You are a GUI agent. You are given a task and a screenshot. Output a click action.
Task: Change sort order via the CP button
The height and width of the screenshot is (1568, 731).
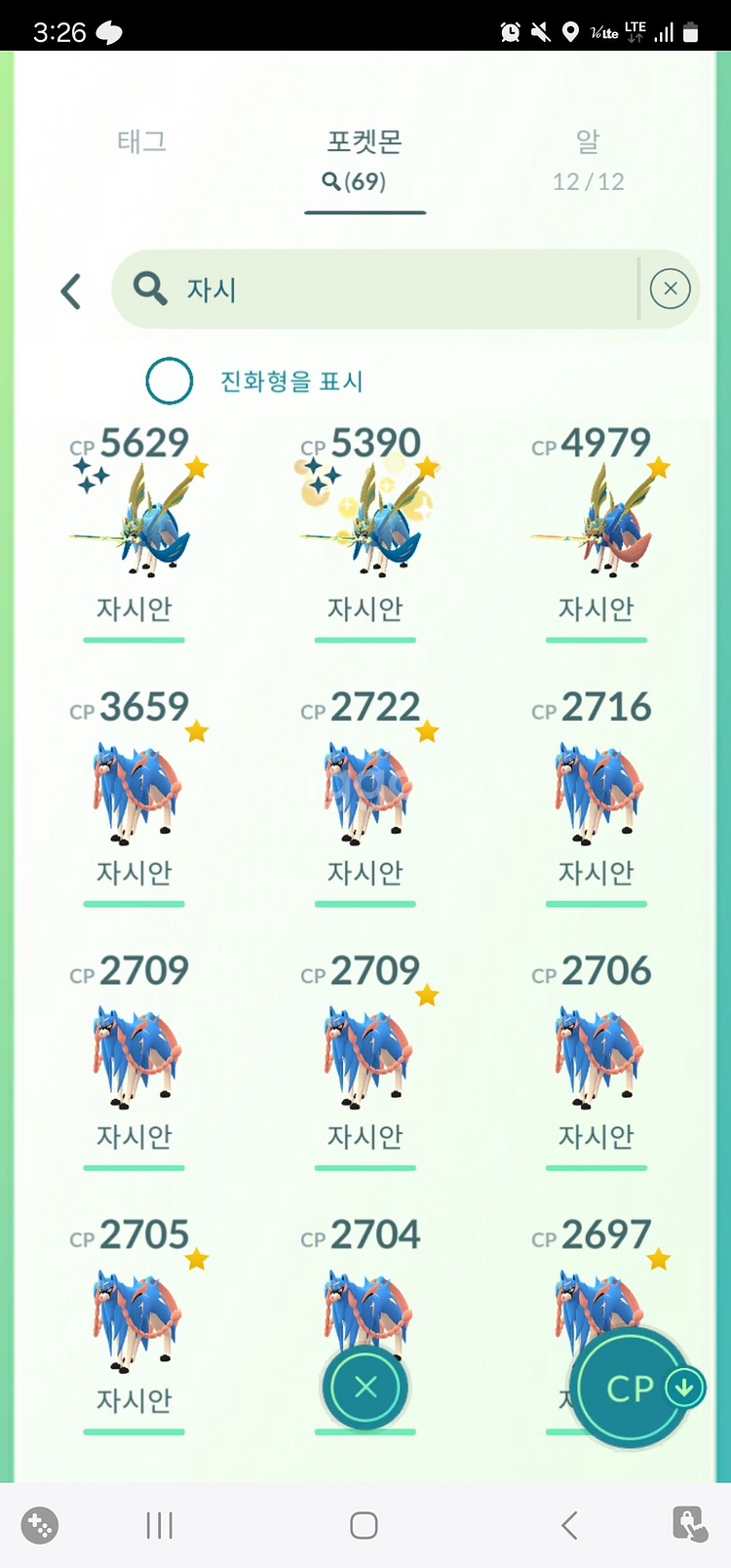(x=634, y=1388)
